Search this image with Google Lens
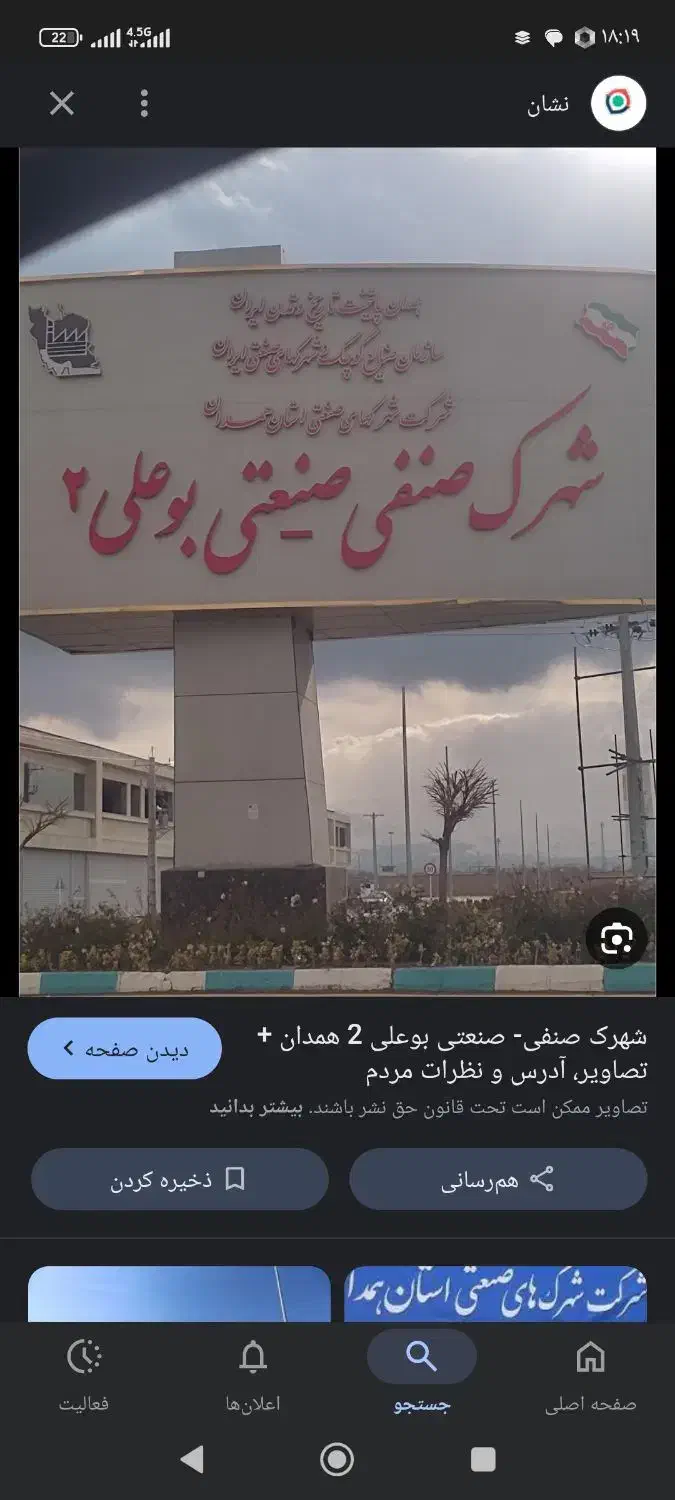675x1500 pixels. tap(616, 938)
